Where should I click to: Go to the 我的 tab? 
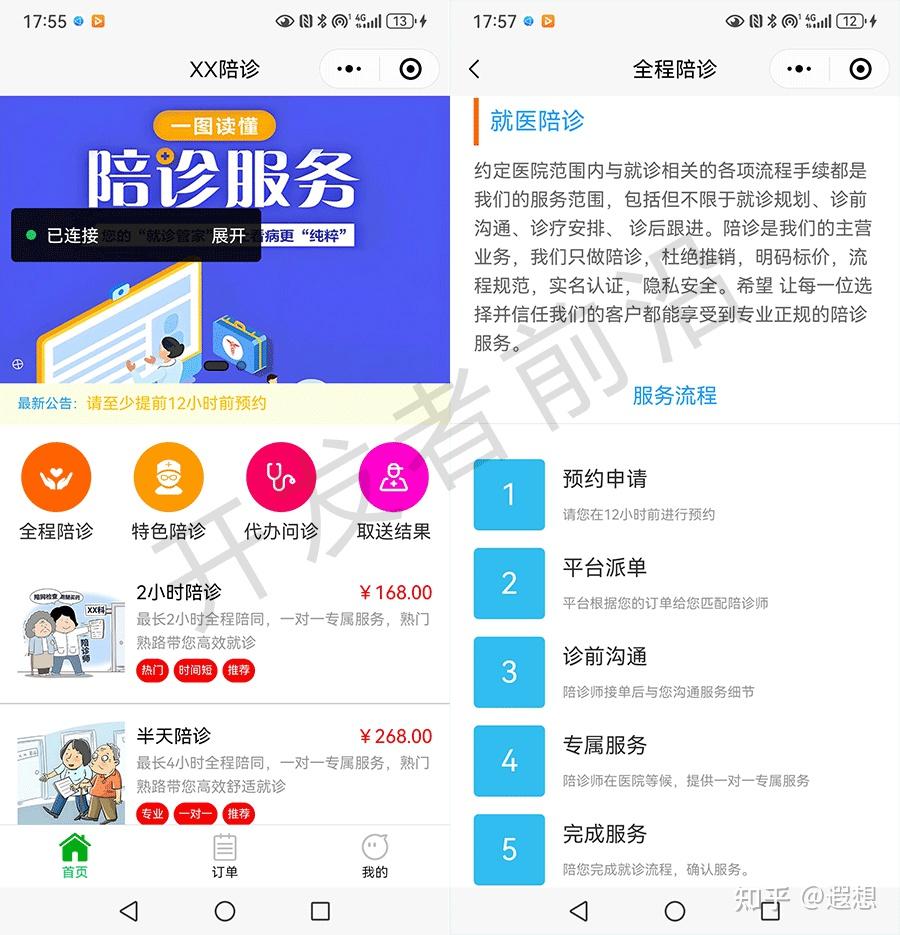coord(375,856)
